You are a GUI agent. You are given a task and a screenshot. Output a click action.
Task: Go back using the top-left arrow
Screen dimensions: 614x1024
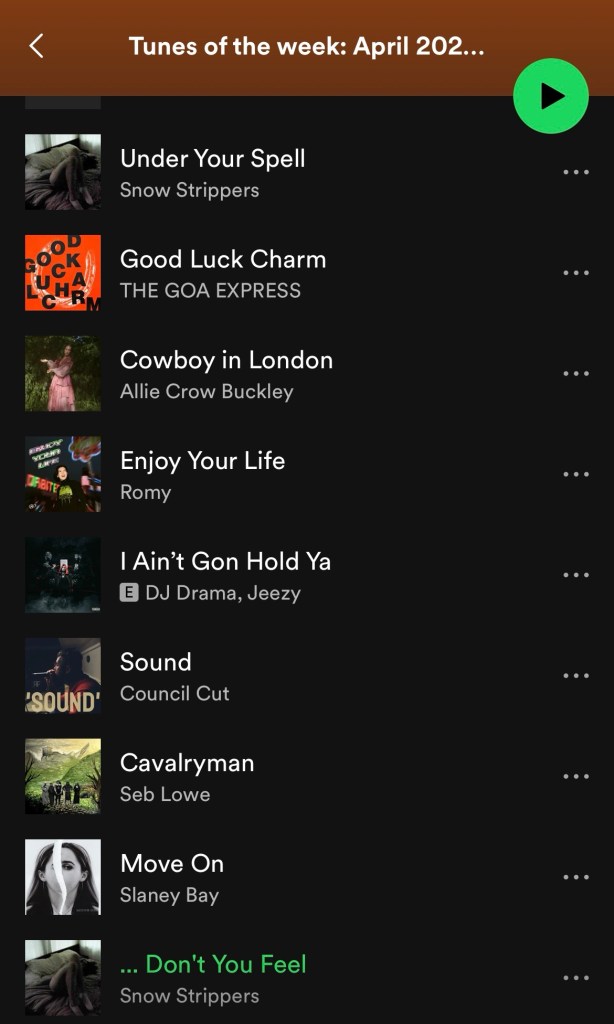(36, 46)
